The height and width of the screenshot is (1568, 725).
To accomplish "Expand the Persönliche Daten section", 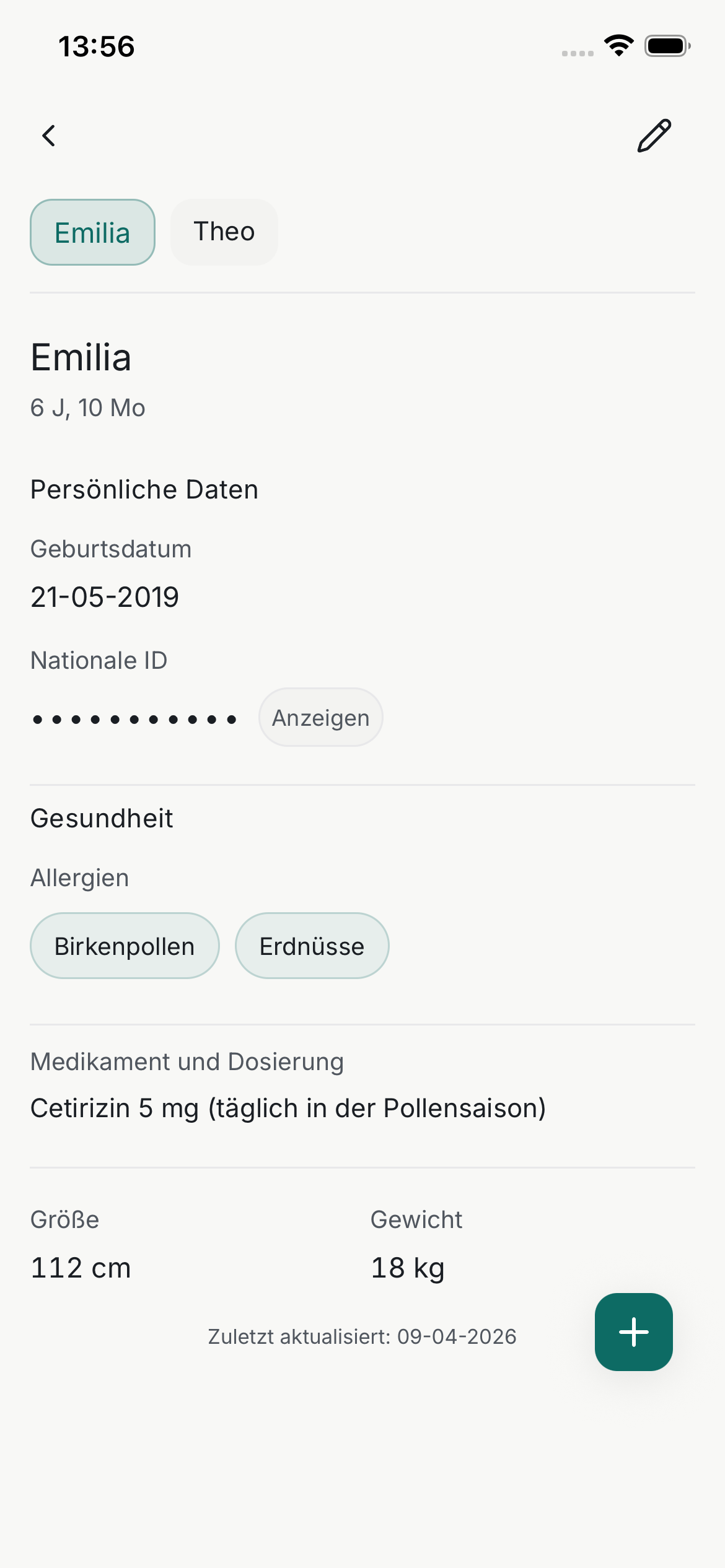I will click(x=144, y=489).
